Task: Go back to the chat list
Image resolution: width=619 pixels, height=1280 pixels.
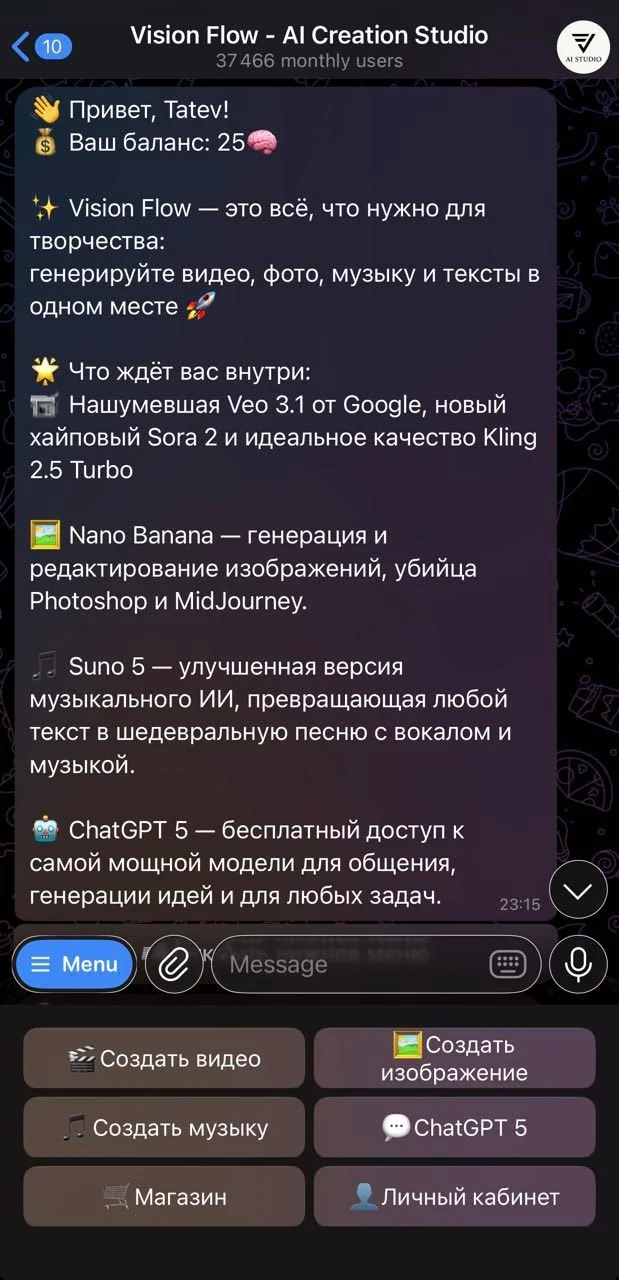Action: pyautogui.click(x=41, y=46)
